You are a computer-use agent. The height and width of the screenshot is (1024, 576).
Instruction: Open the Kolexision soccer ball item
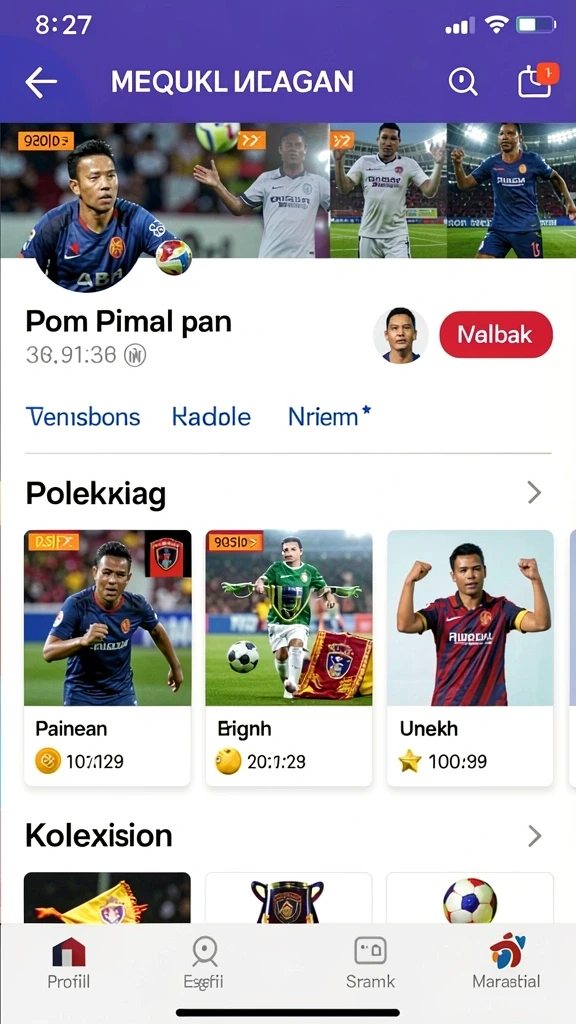[x=470, y=898]
